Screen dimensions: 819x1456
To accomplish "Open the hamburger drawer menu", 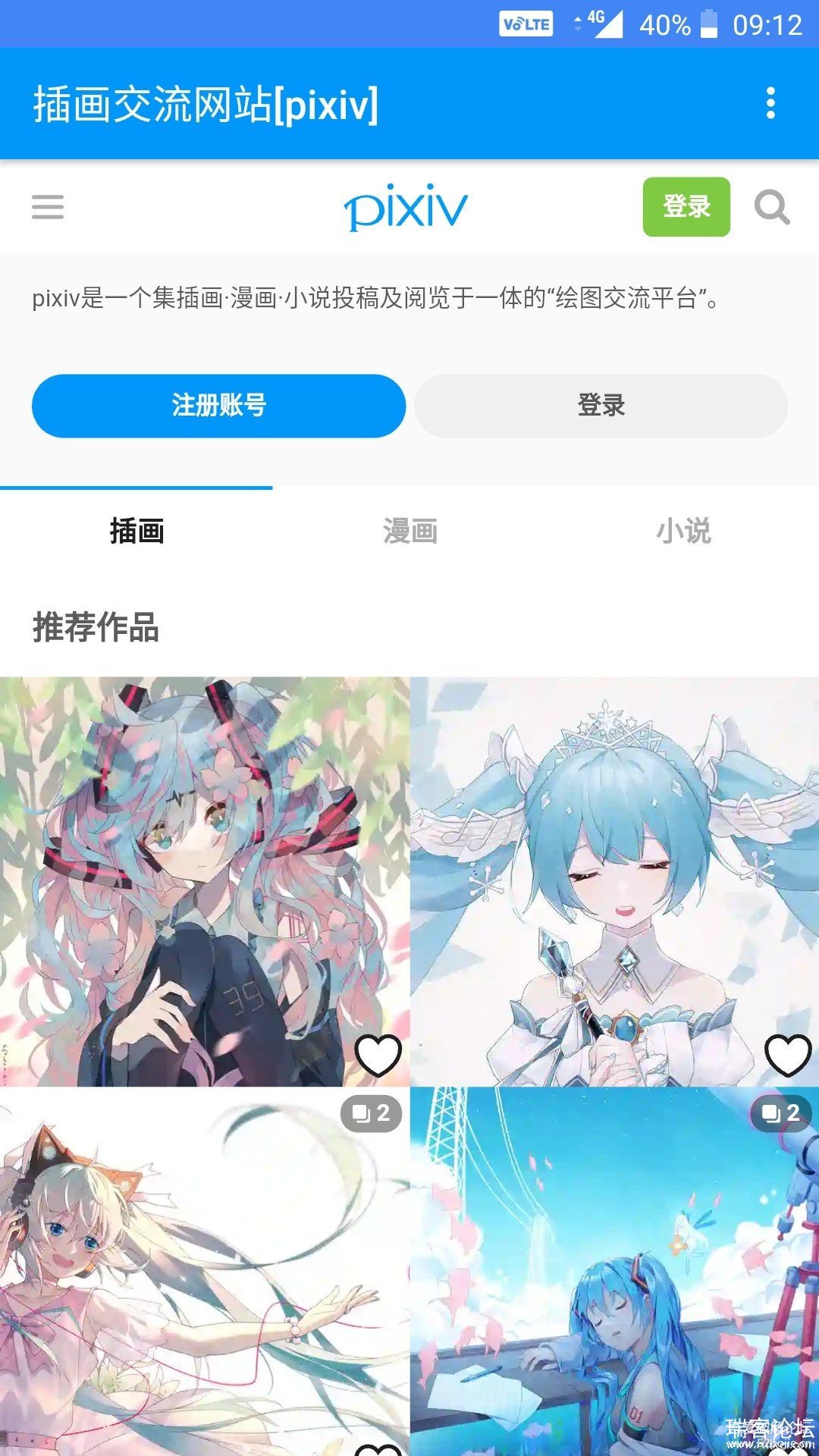I will coord(48,206).
